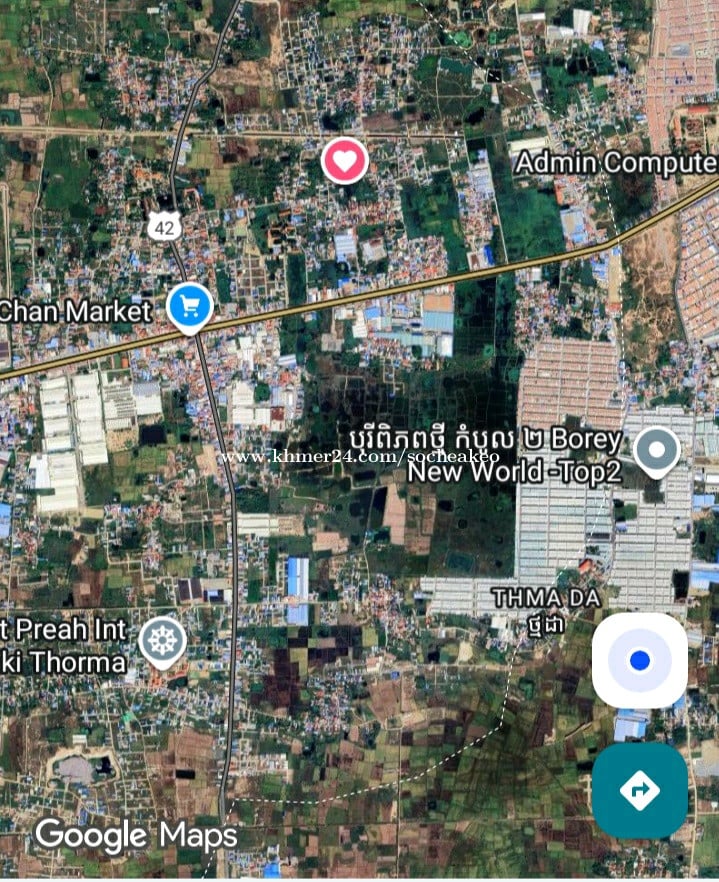The height and width of the screenshot is (882, 719).
Task: Center the map on my location
Action: (x=640, y=661)
